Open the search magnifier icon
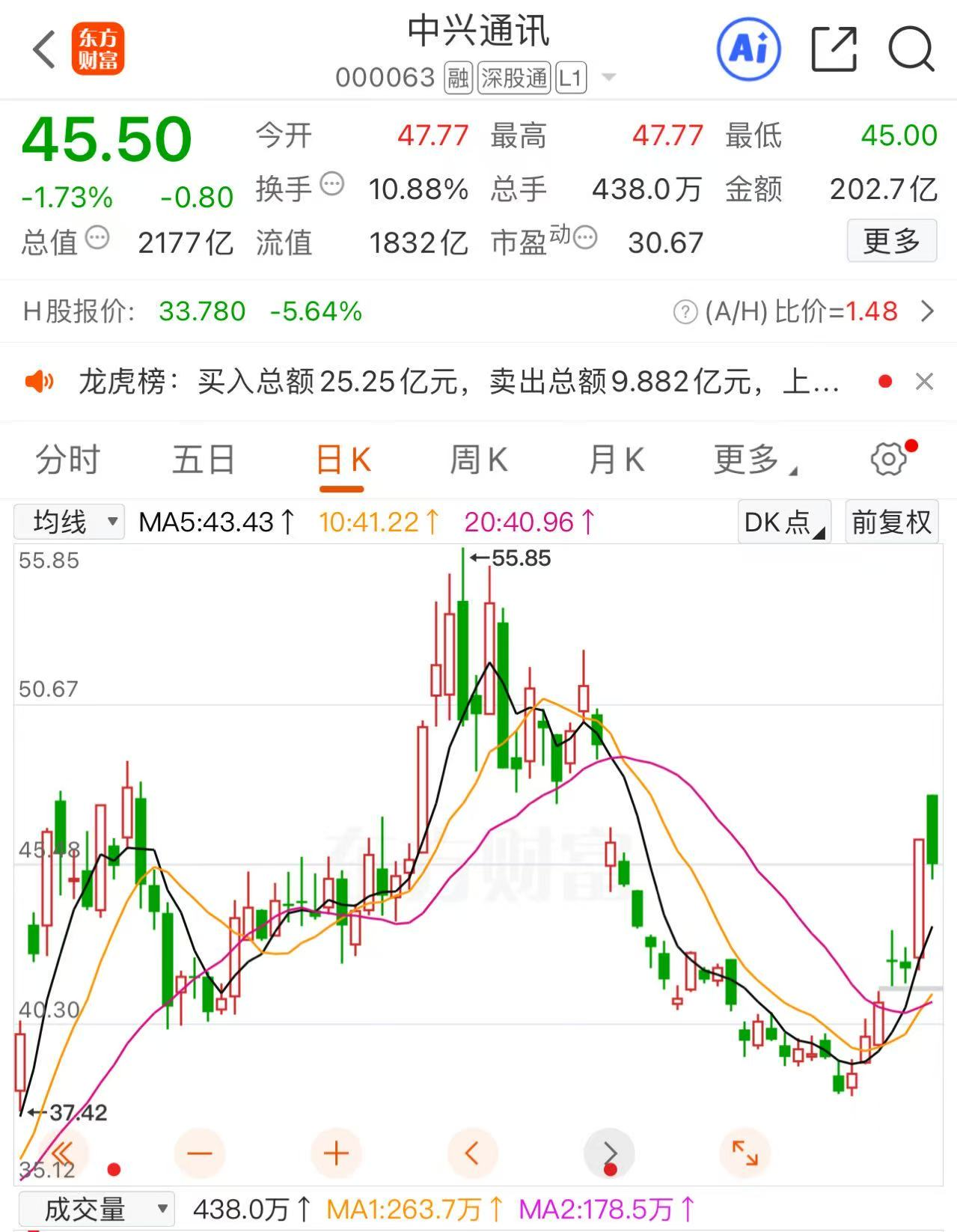Viewport: 957px width, 1232px height. 910,47
